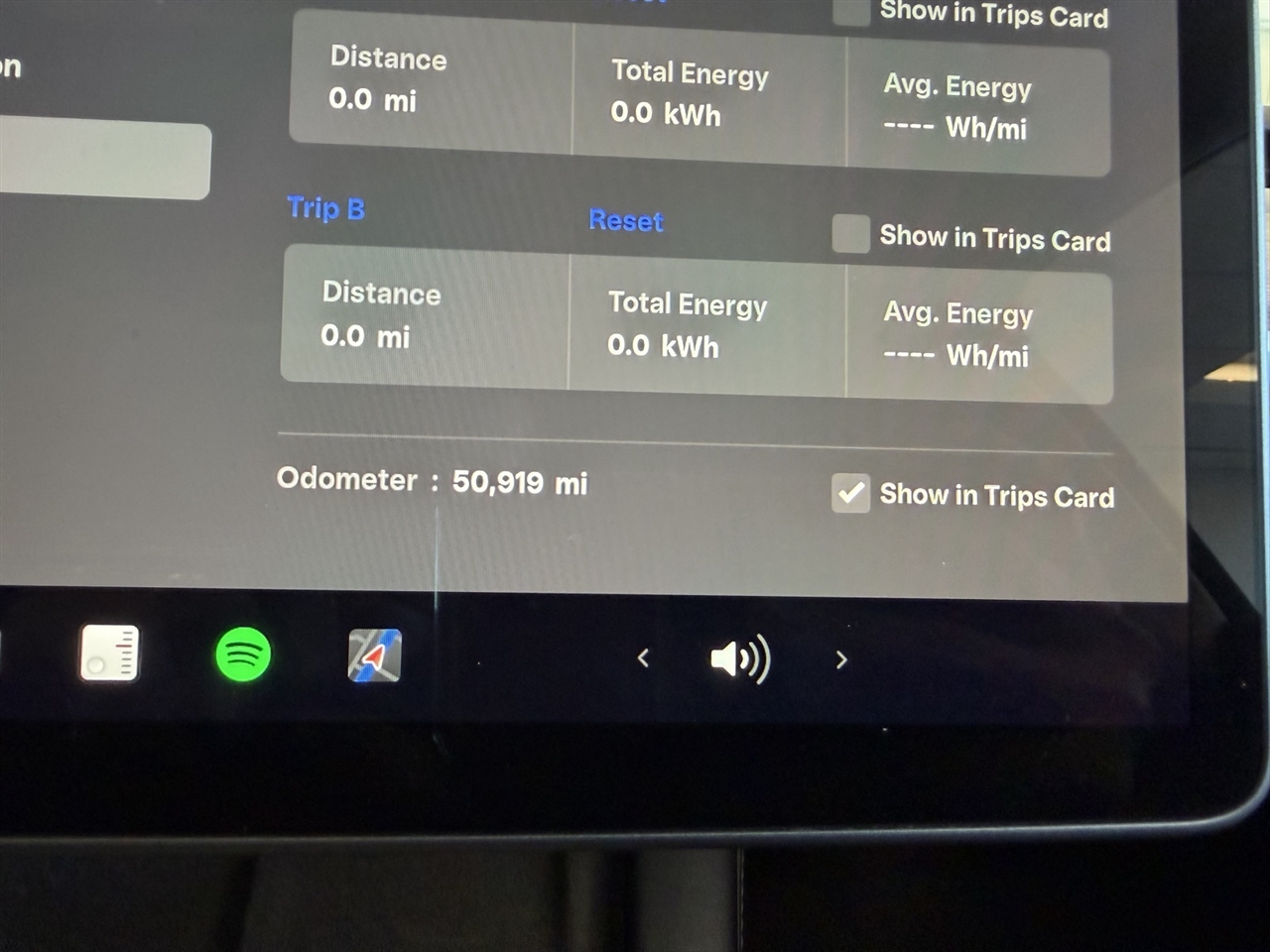Uncheck Show in Trips Card for Odometer

(x=850, y=493)
